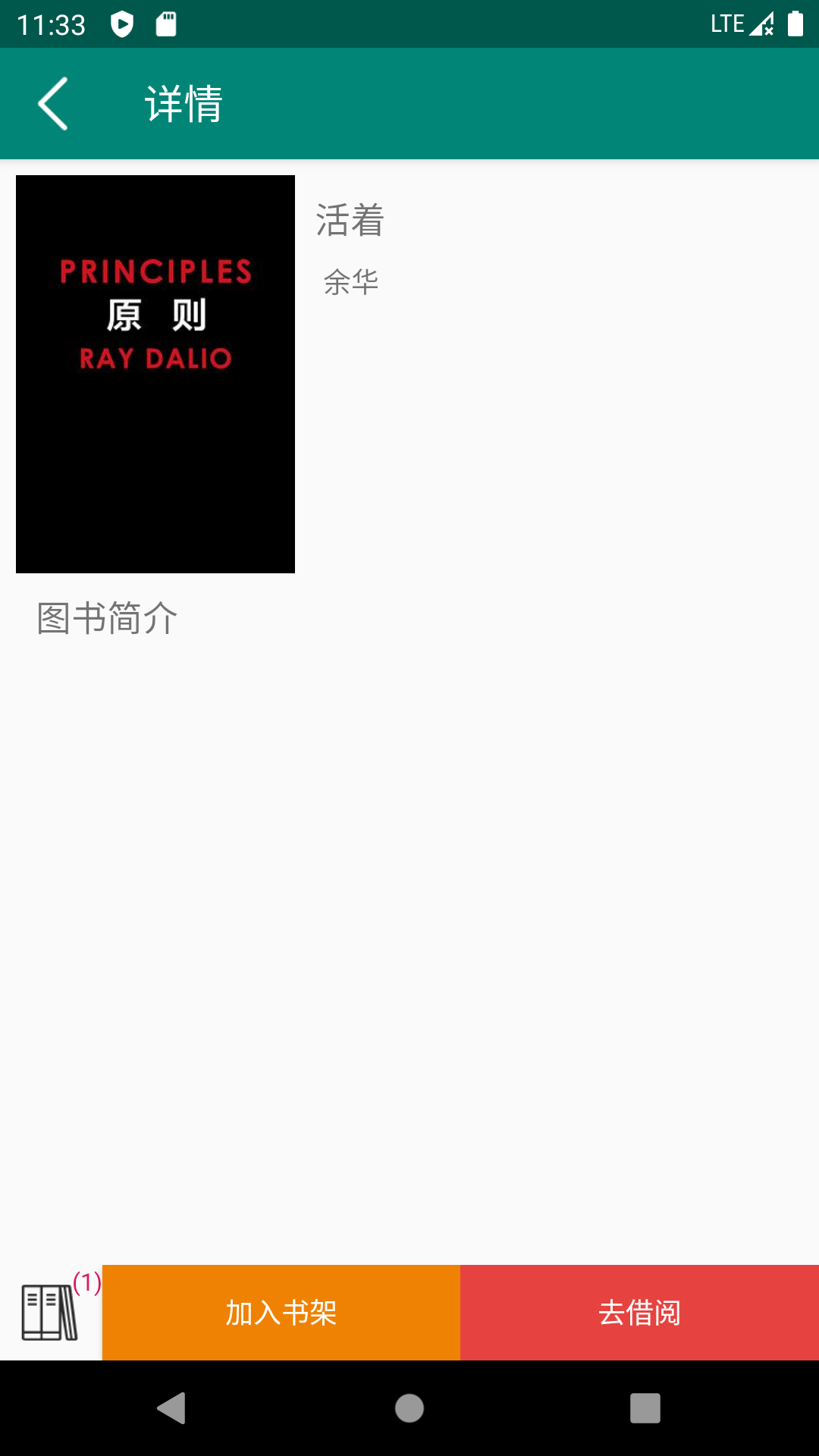Tap the system home button
The height and width of the screenshot is (1456, 819).
point(409,1408)
